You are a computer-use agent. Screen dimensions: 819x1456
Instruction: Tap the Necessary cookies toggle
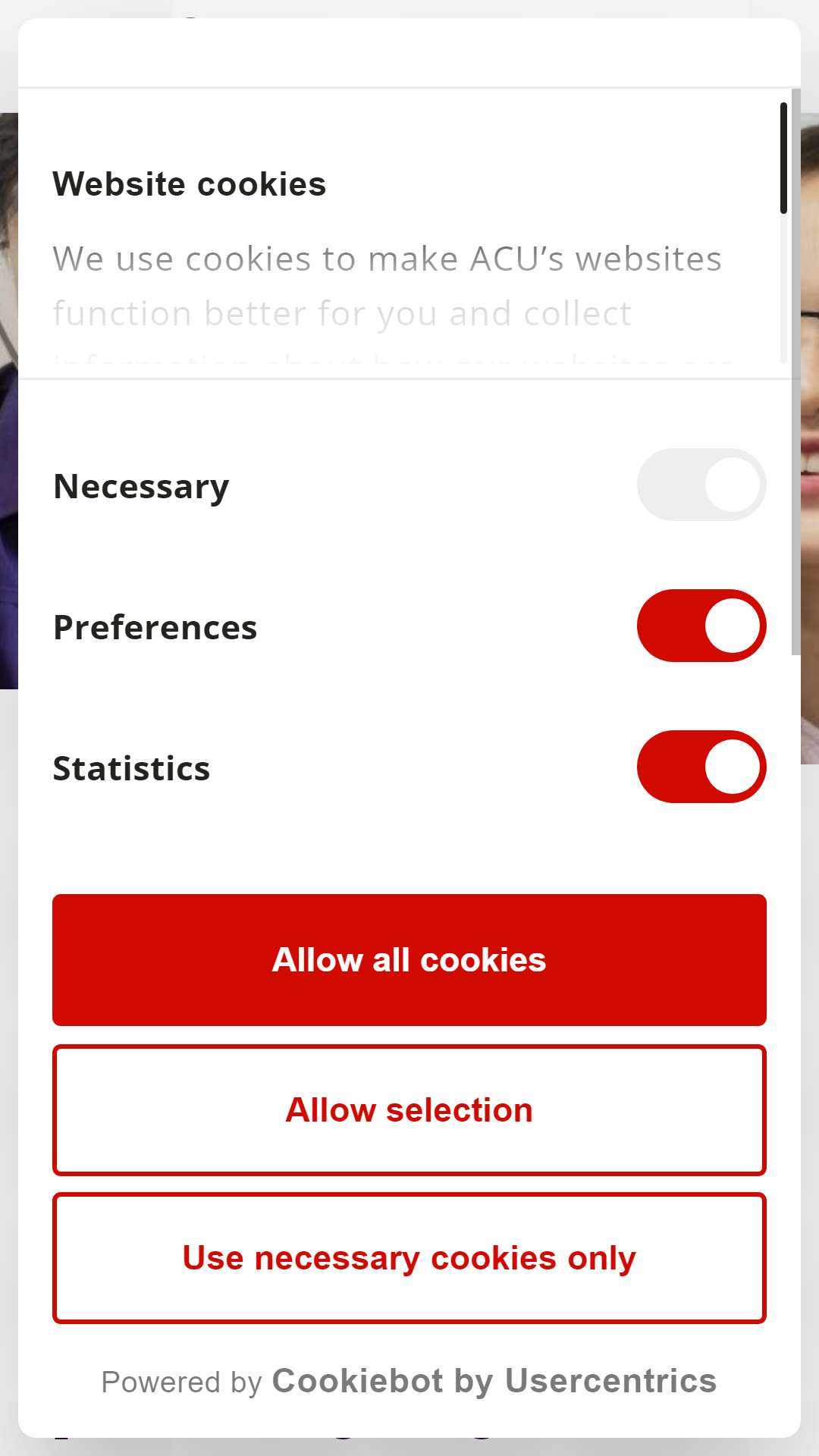(x=701, y=485)
